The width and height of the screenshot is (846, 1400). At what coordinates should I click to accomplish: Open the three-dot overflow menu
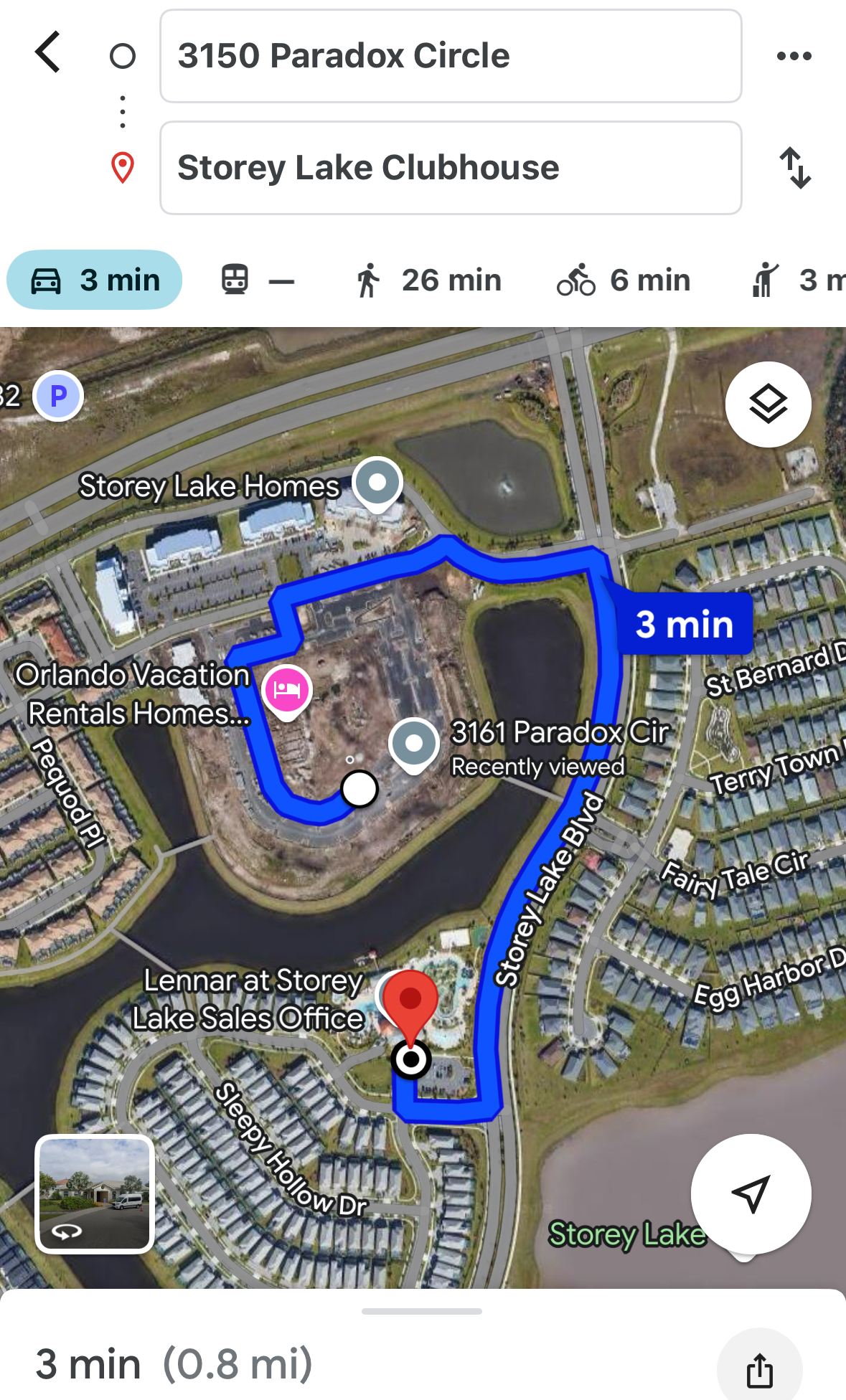pyautogui.click(x=794, y=56)
